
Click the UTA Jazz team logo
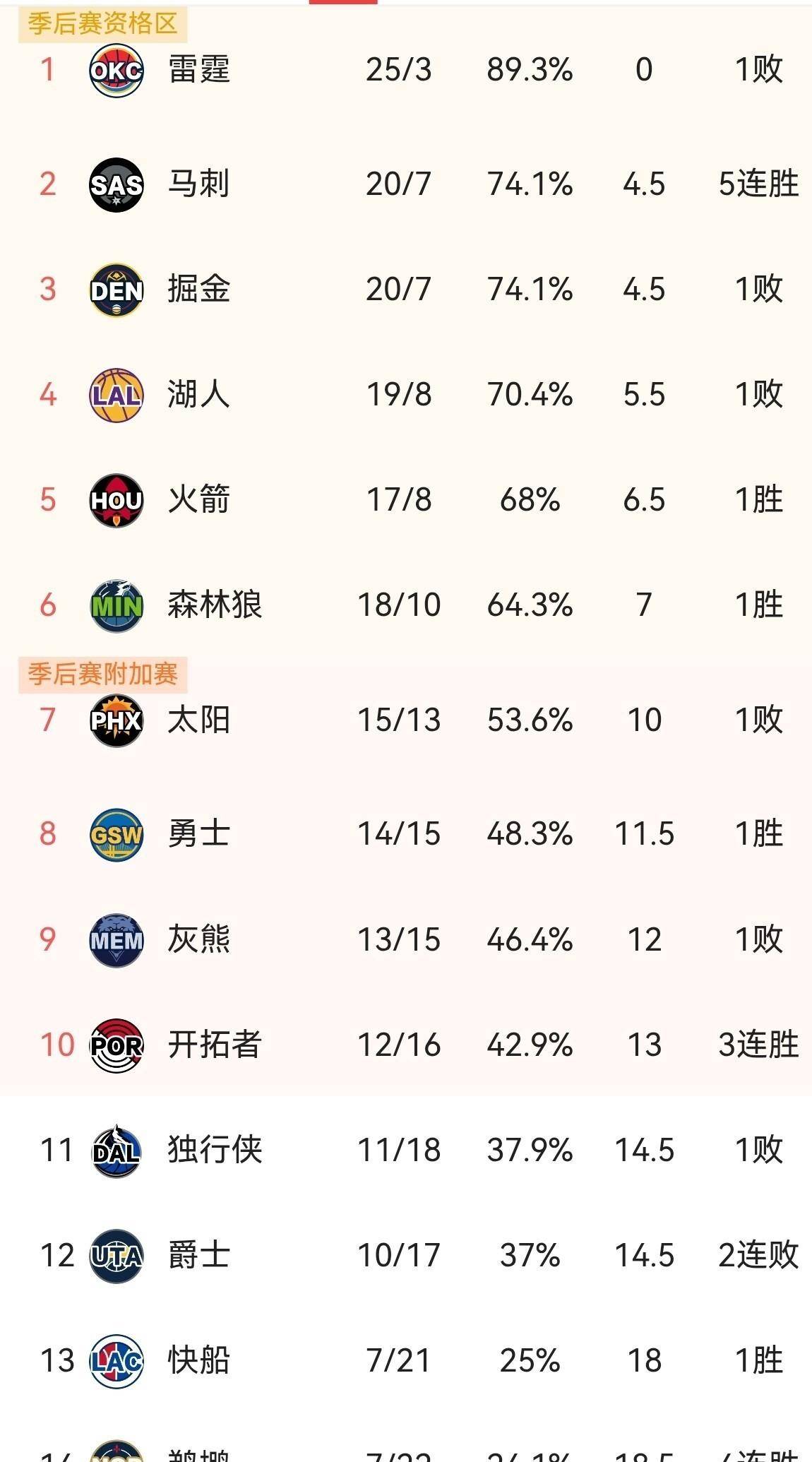click(115, 1256)
